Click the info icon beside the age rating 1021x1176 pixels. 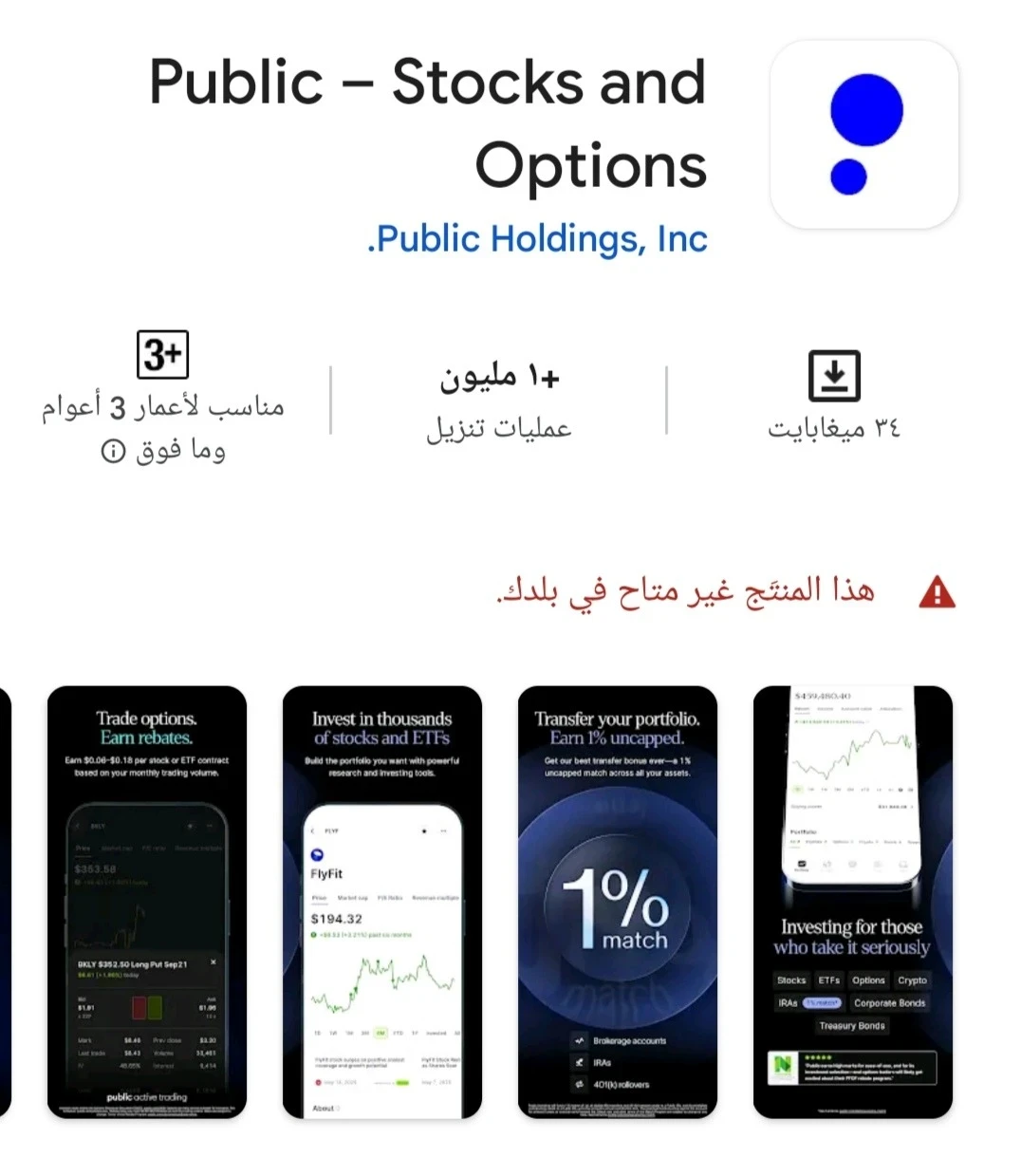pyautogui.click(x=115, y=451)
